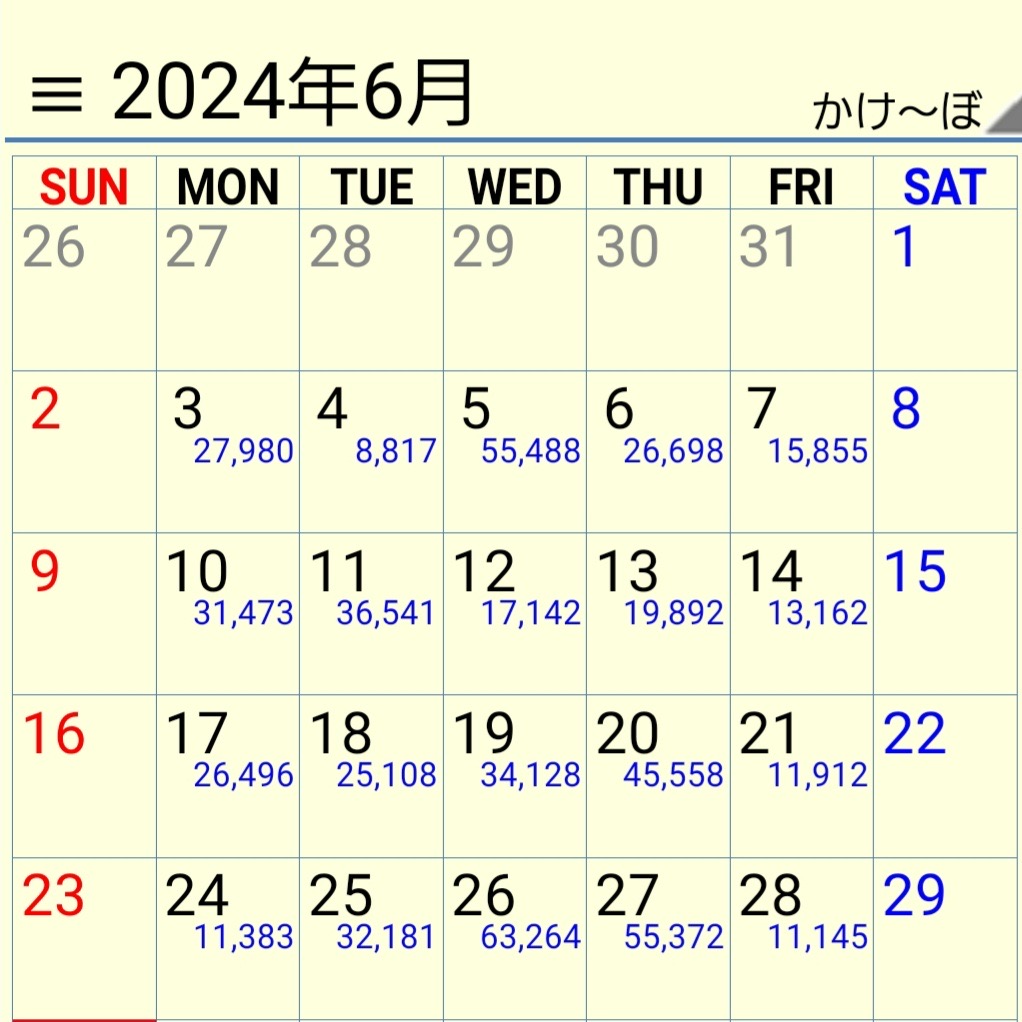Open June 11 showing 36,541
This screenshot has height=1022, width=1022.
[371, 612]
